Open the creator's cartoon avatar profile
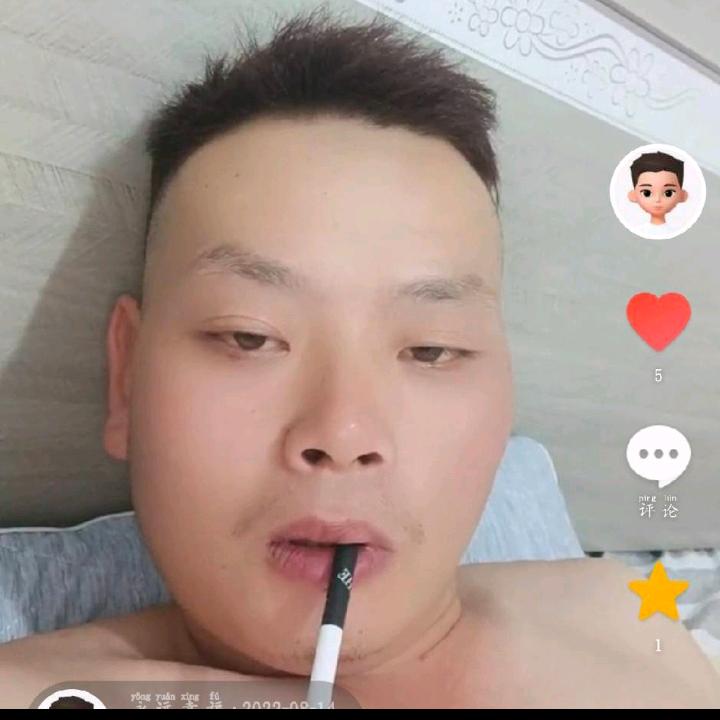Image resolution: width=720 pixels, height=720 pixels. (x=657, y=191)
